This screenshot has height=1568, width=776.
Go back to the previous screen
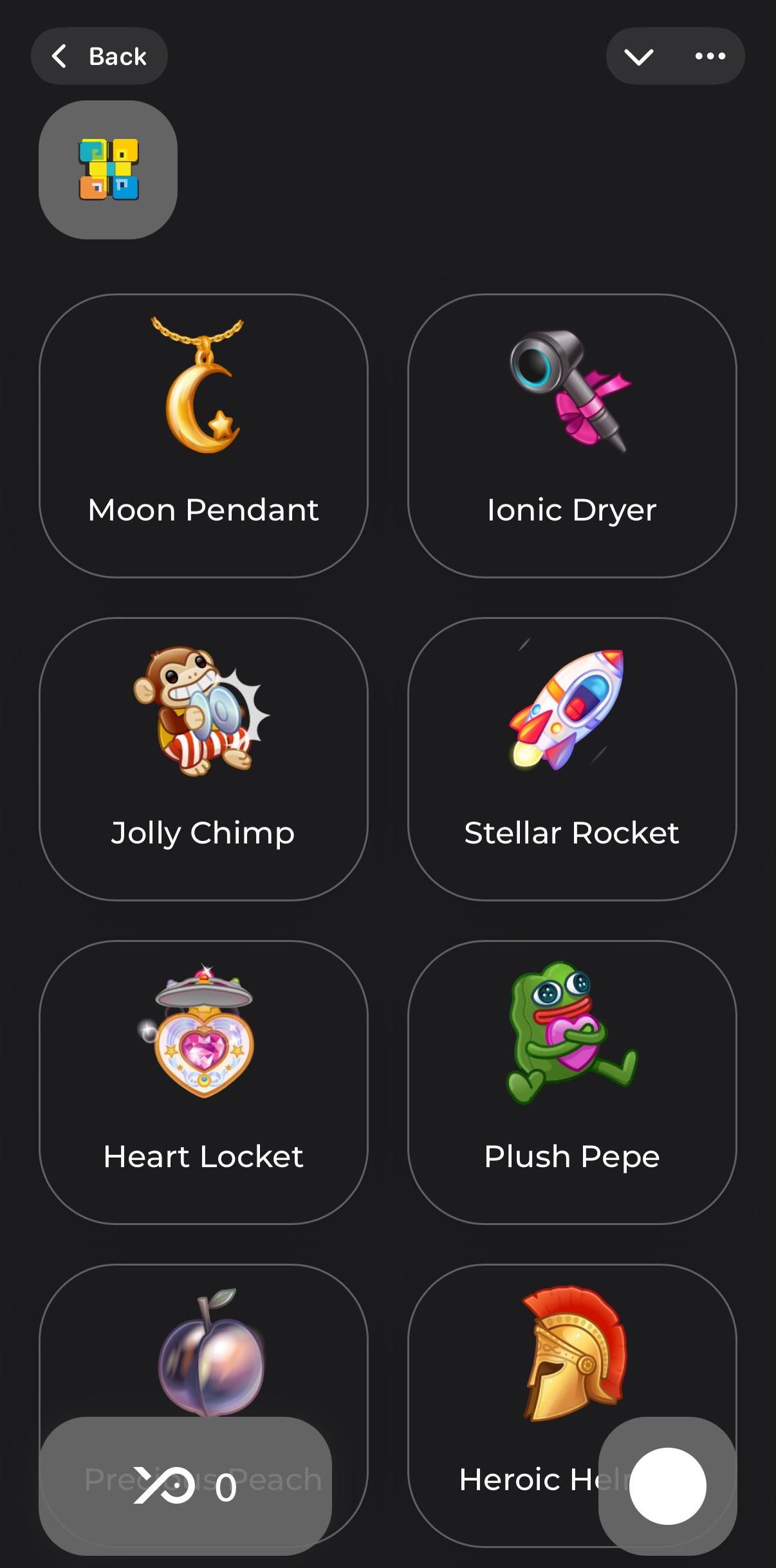pyautogui.click(x=99, y=57)
